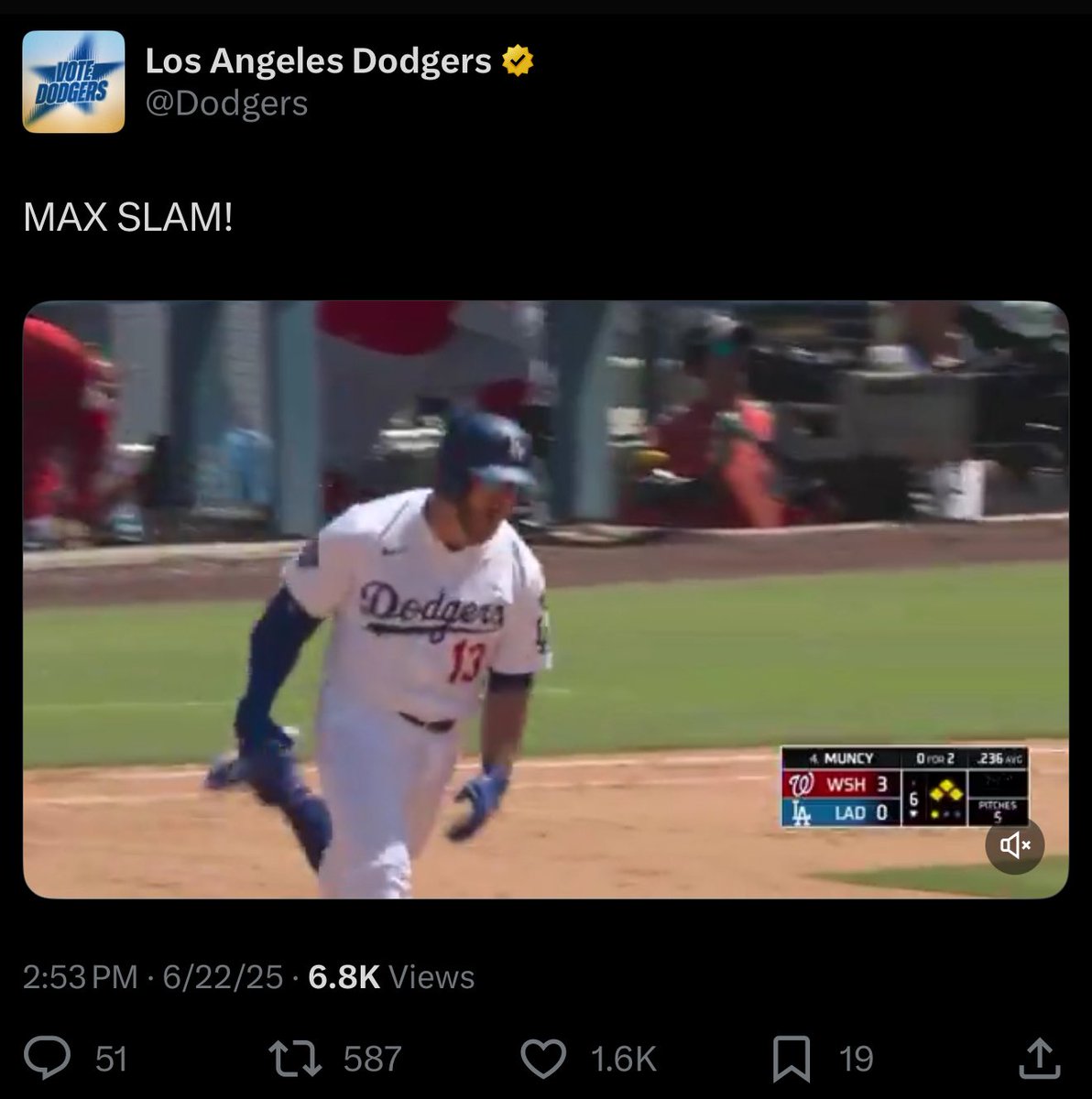The width and height of the screenshot is (1092, 1099).
Task: Open the Dodgers profile picture
Action: [x=73, y=82]
